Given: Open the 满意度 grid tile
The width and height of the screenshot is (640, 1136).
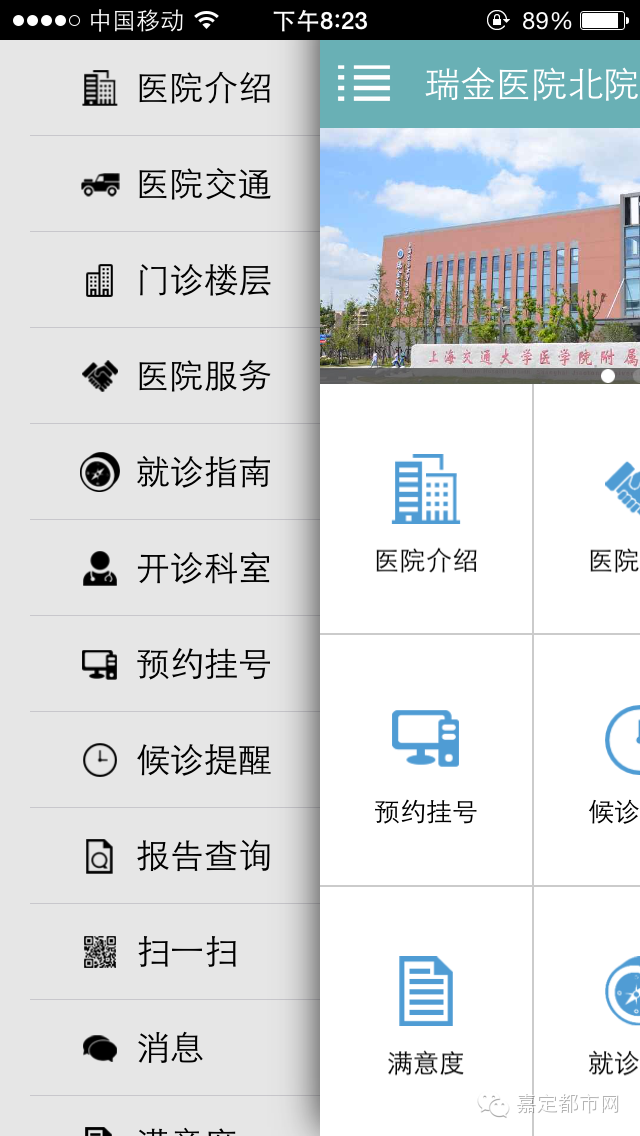Looking at the screenshot, I should click(x=426, y=1012).
